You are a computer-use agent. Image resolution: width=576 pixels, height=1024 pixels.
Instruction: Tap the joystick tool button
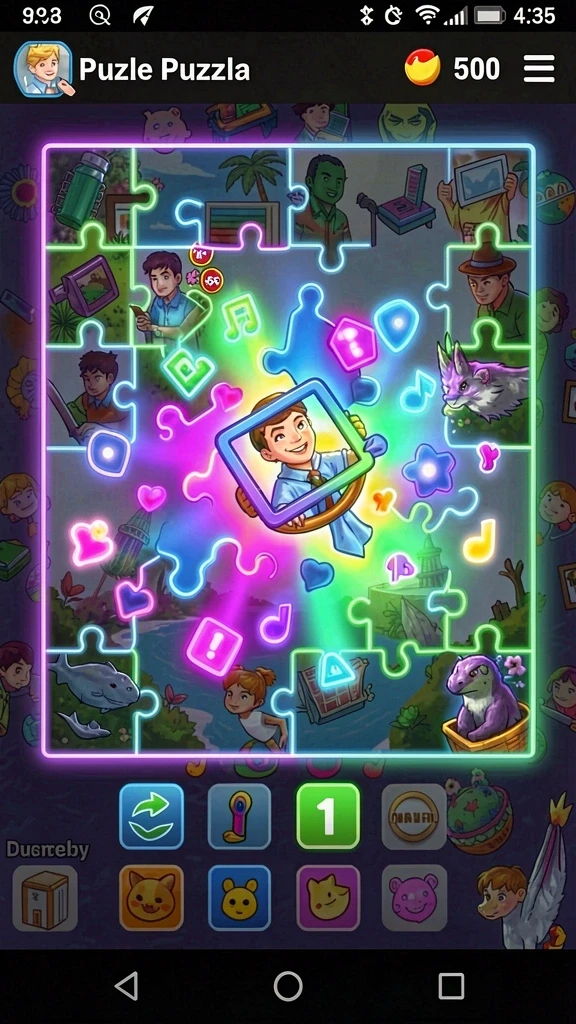click(239, 816)
